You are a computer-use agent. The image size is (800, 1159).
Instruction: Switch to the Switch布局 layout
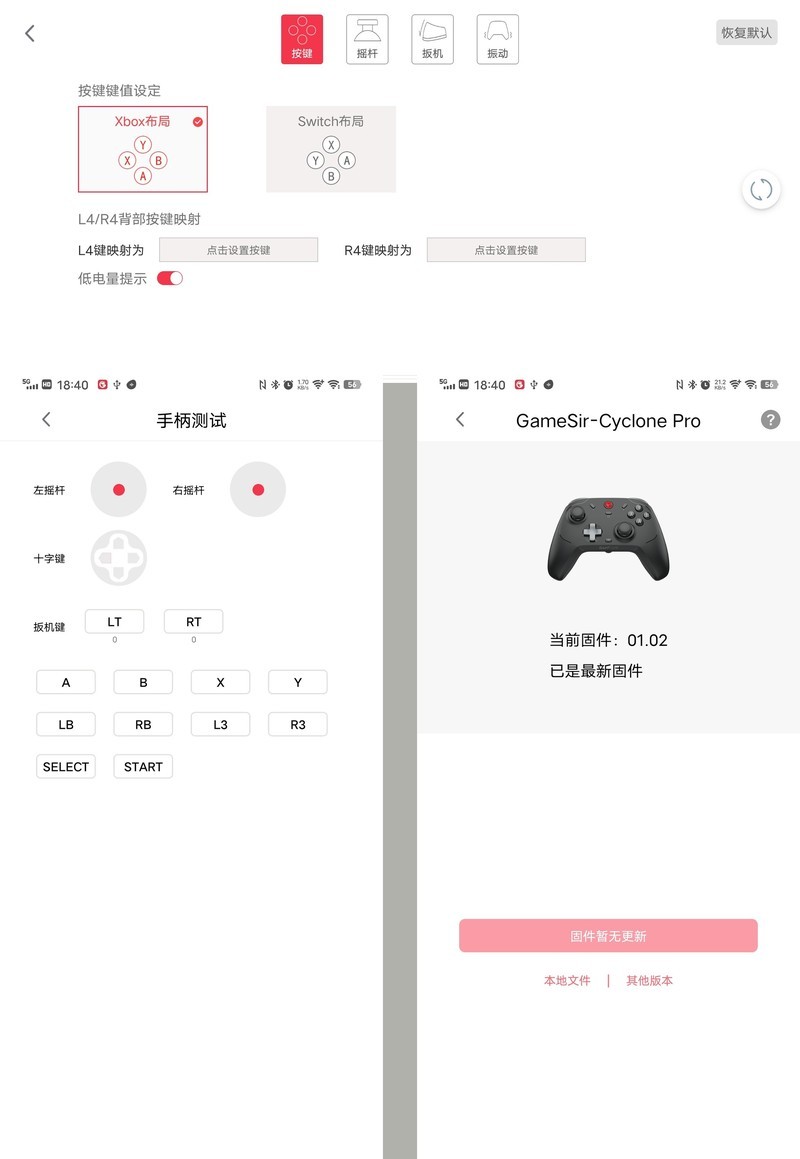coord(330,149)
